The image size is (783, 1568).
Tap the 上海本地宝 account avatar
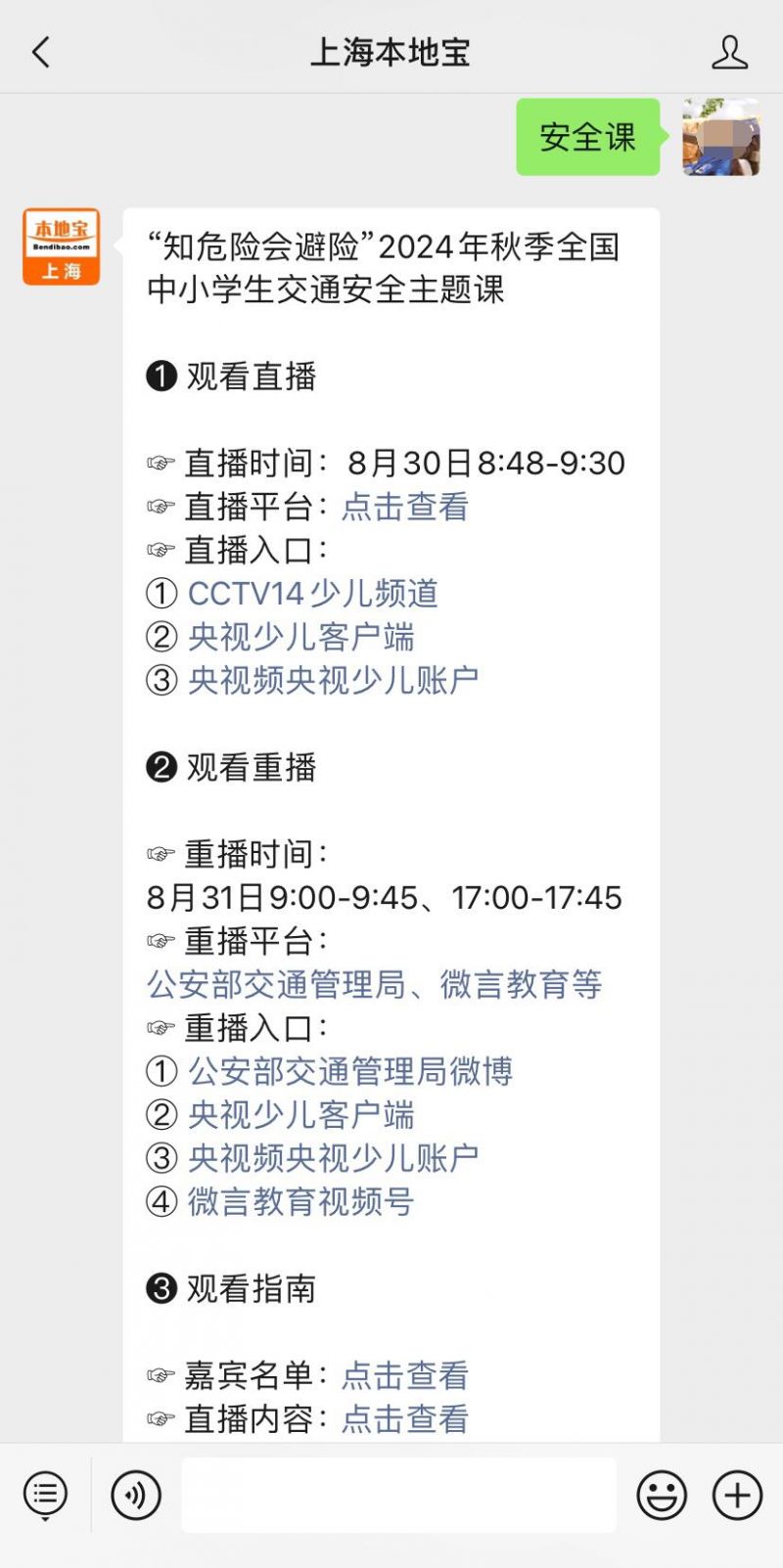(62, 246)
